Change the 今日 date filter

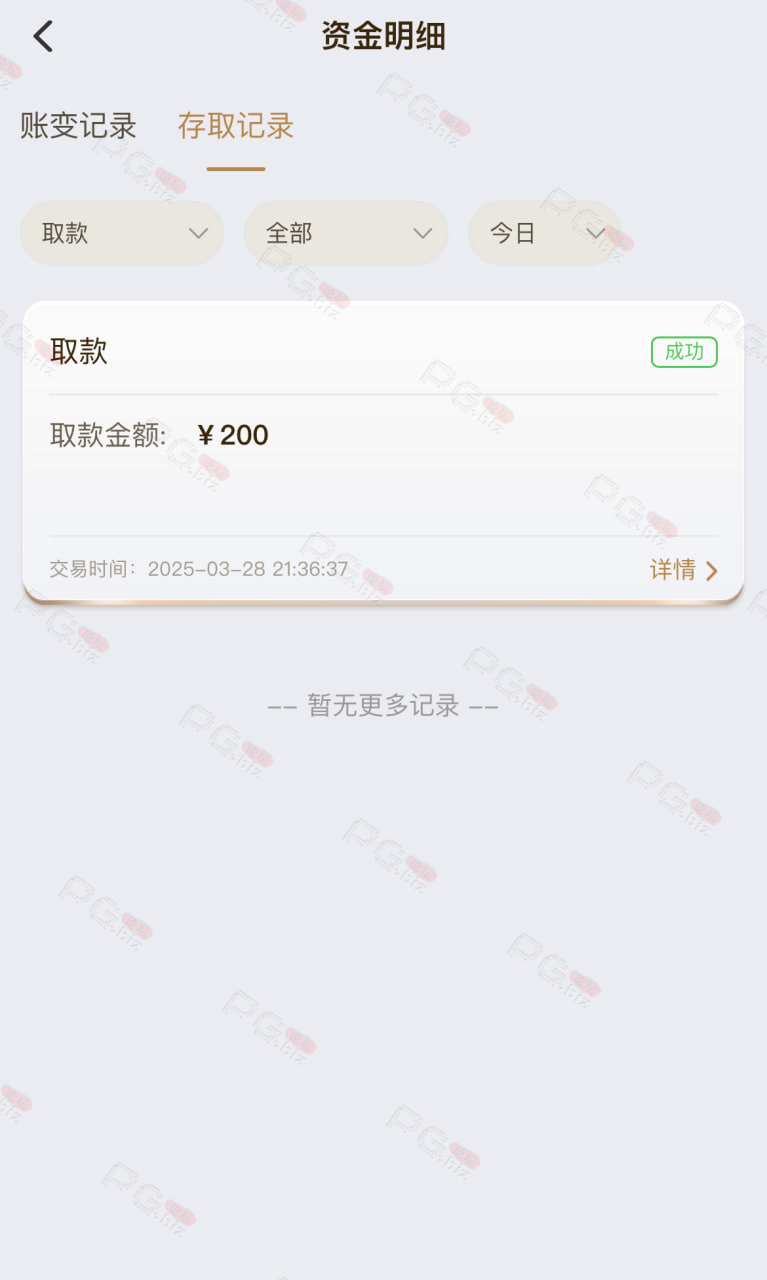point(545,233)
